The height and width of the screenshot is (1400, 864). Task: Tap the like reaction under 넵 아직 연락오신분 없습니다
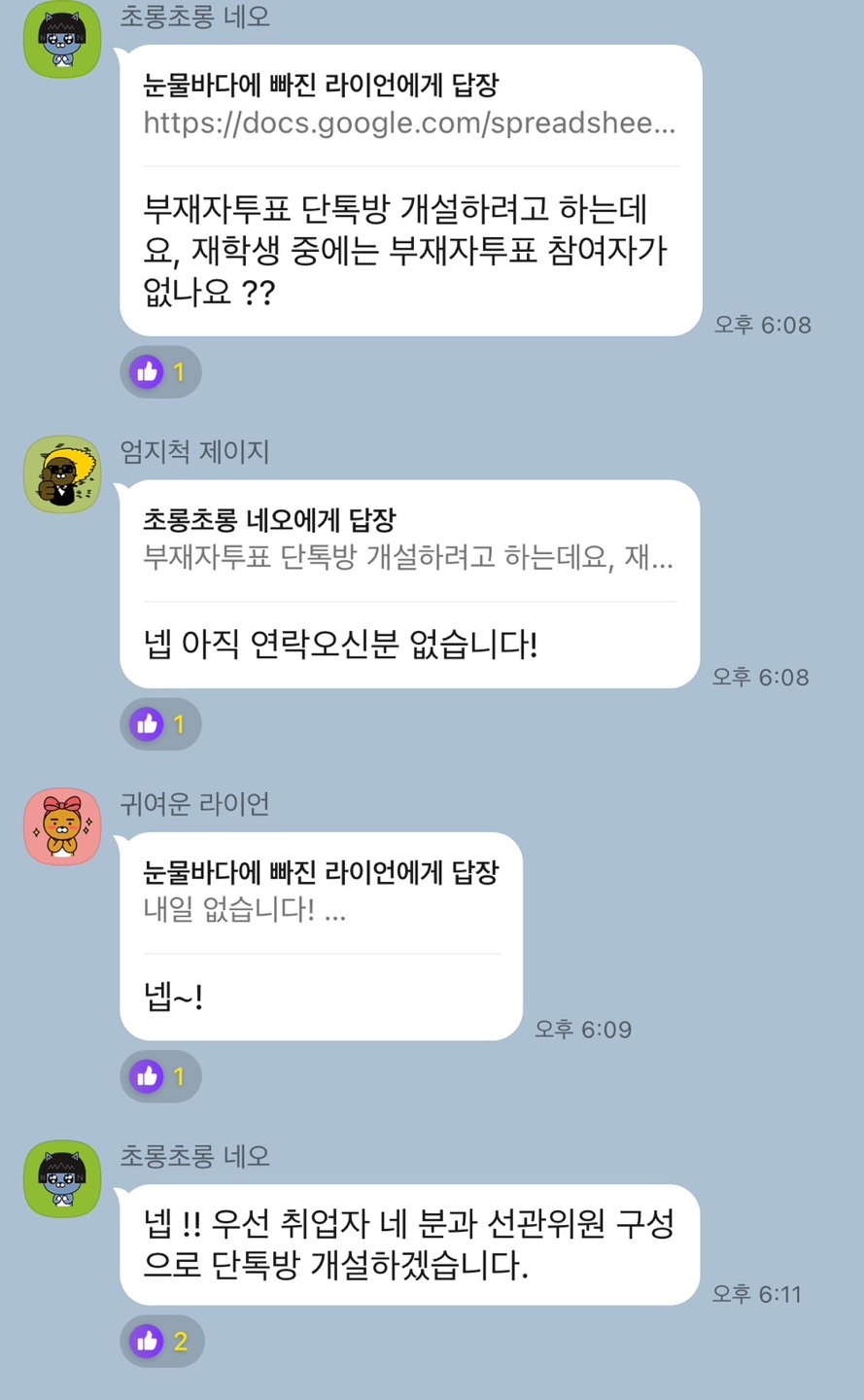160,723
